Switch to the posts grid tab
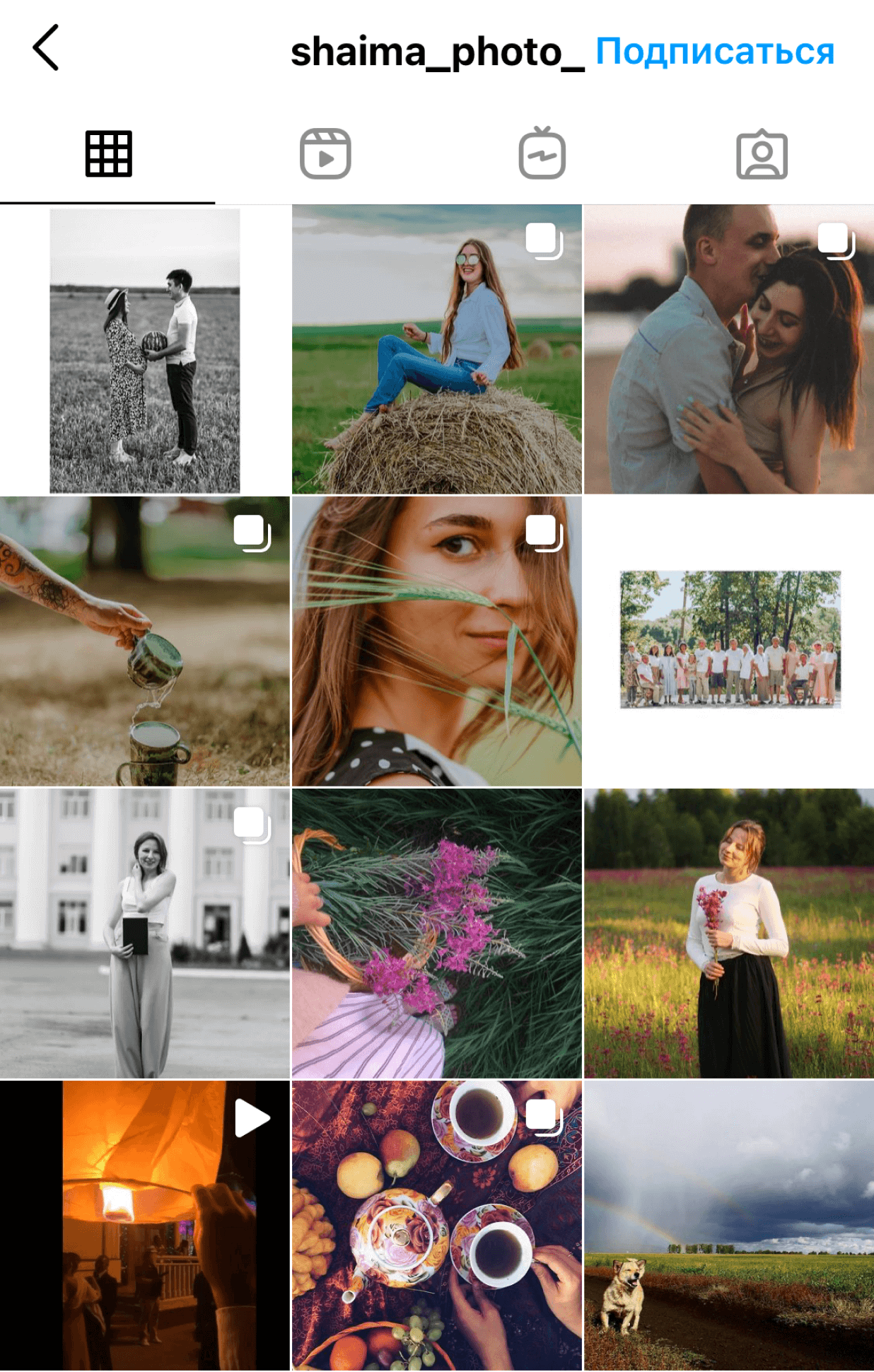The image size is (874, 1372). pyautogui.click(x=108, y=154)
